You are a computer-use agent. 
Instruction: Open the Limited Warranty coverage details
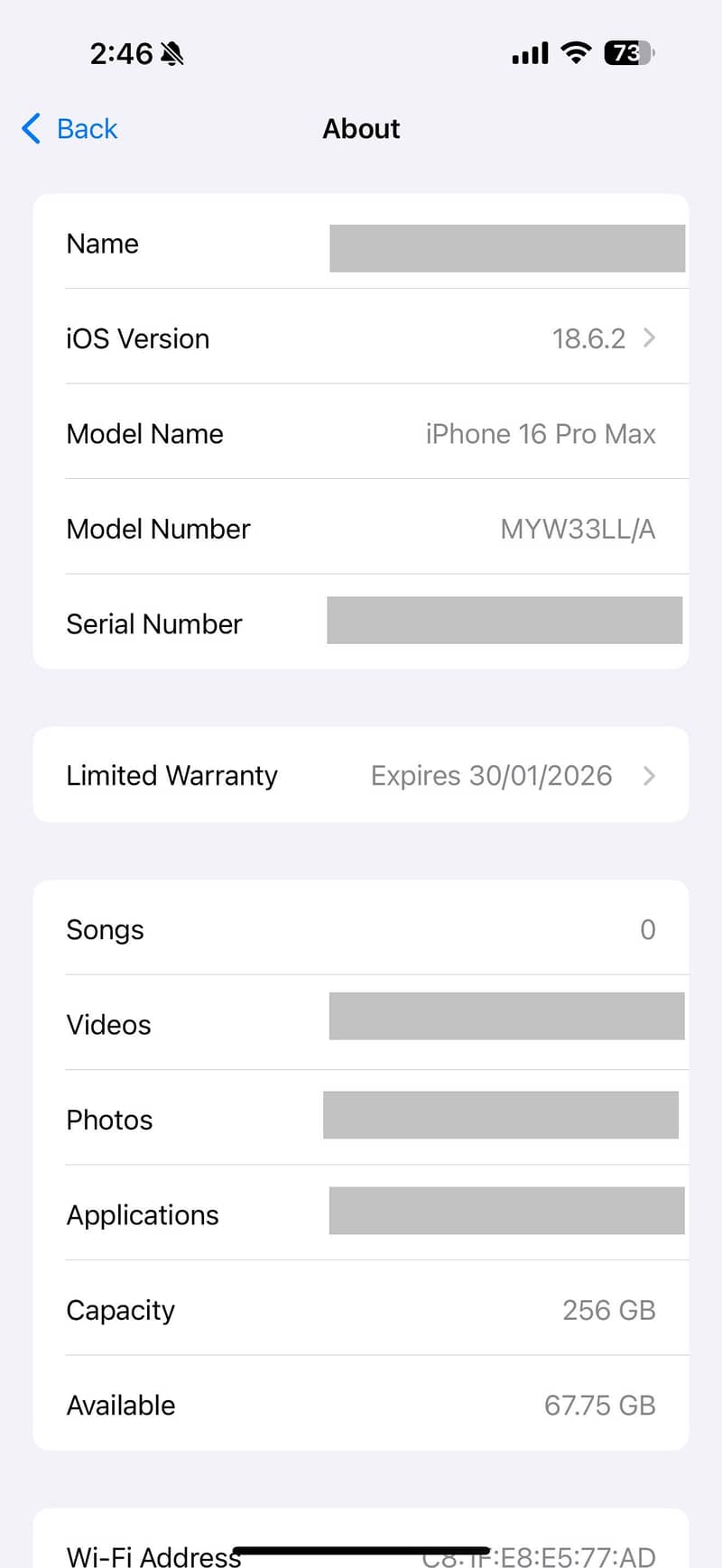click(361, 775)
